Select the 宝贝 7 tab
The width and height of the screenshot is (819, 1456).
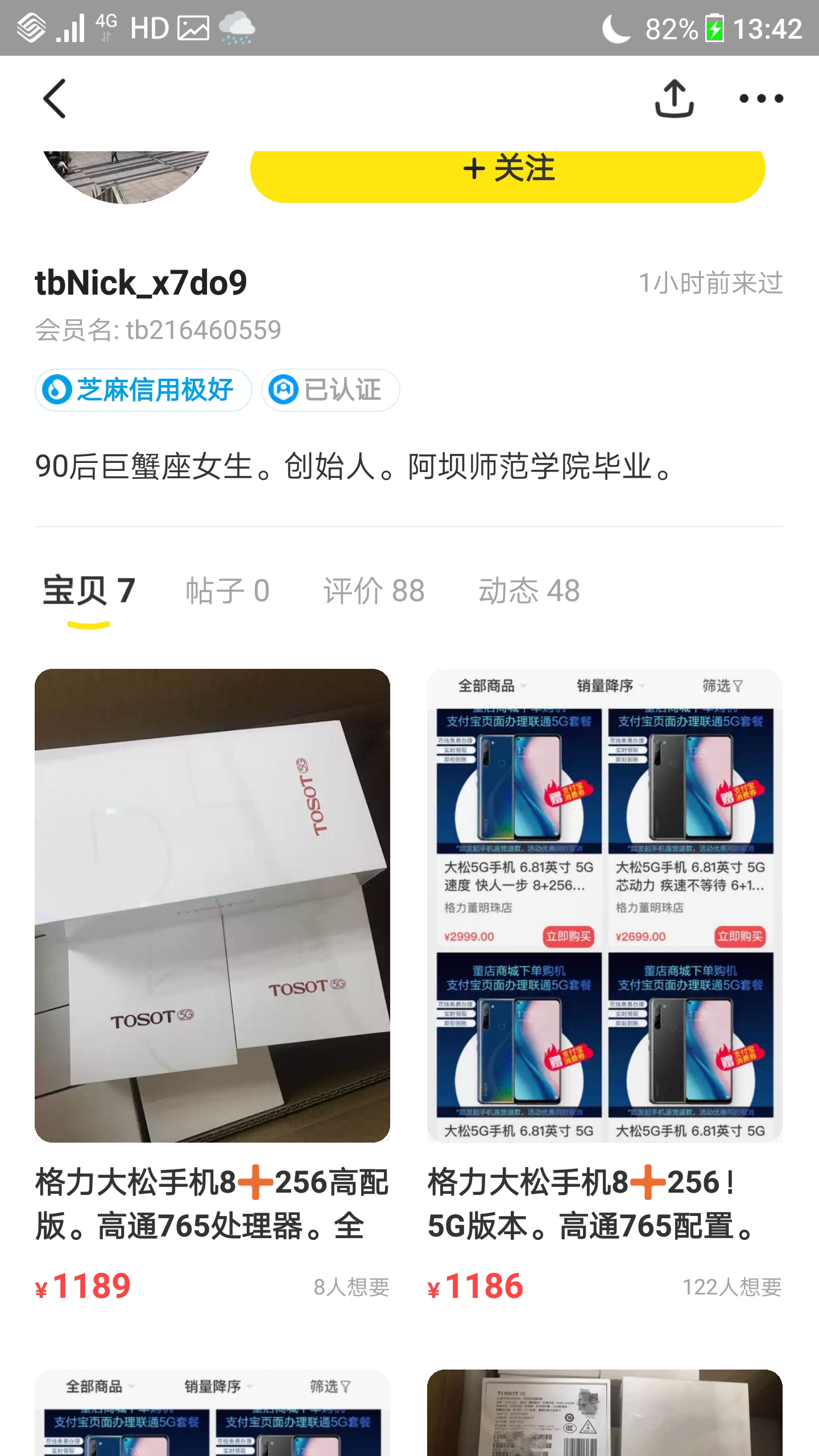(x=89, y=591)
